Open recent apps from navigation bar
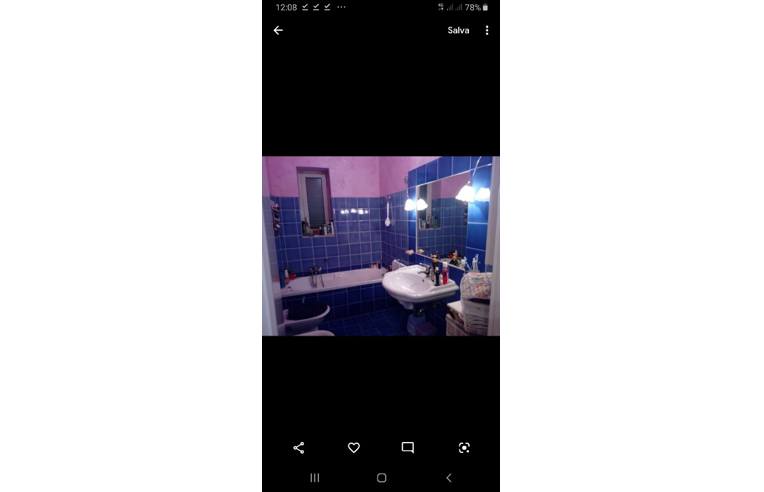 tap(314, 478)
